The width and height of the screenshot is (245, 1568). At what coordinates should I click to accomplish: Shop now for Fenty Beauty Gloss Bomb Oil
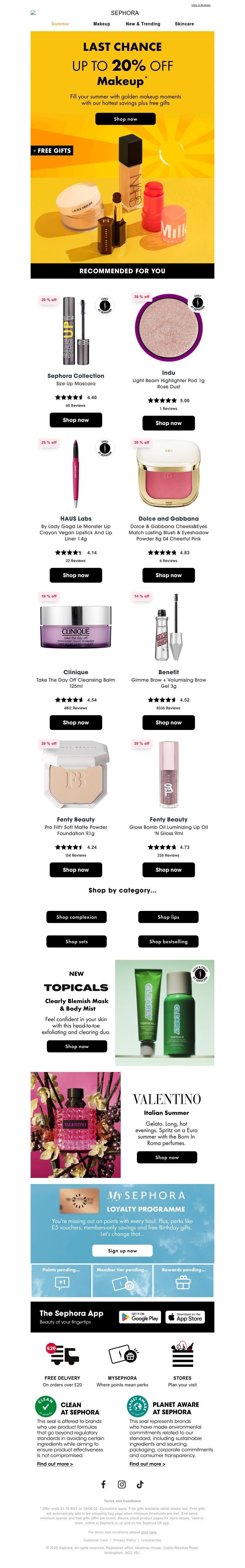point(168,870)
